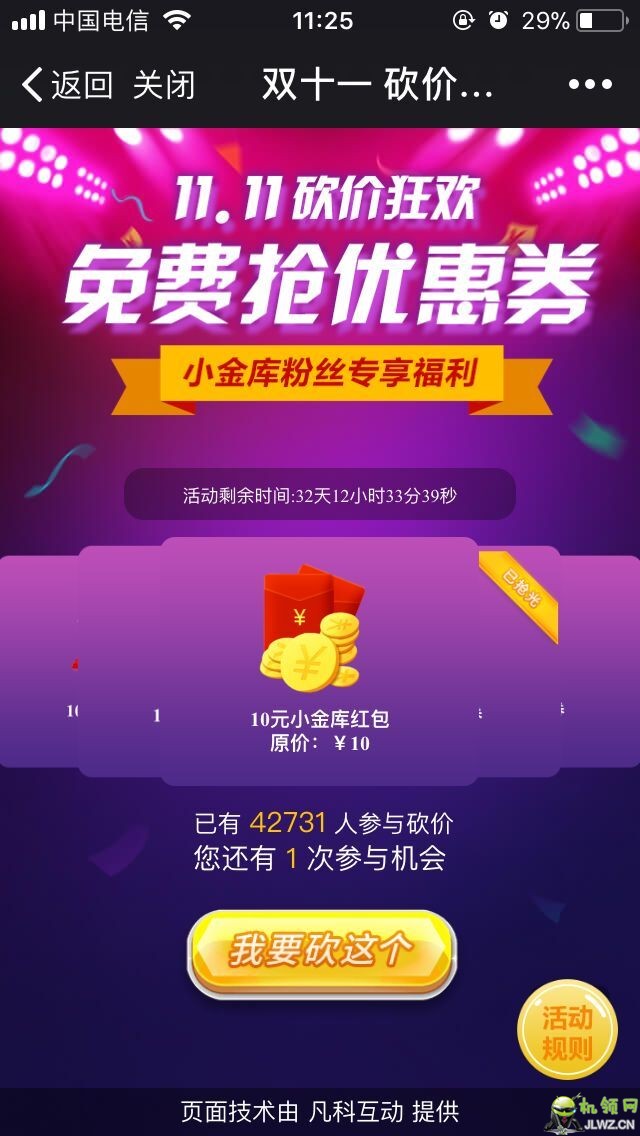
Task: Select the 10元小金库红包 card
Action: (319, 660)
